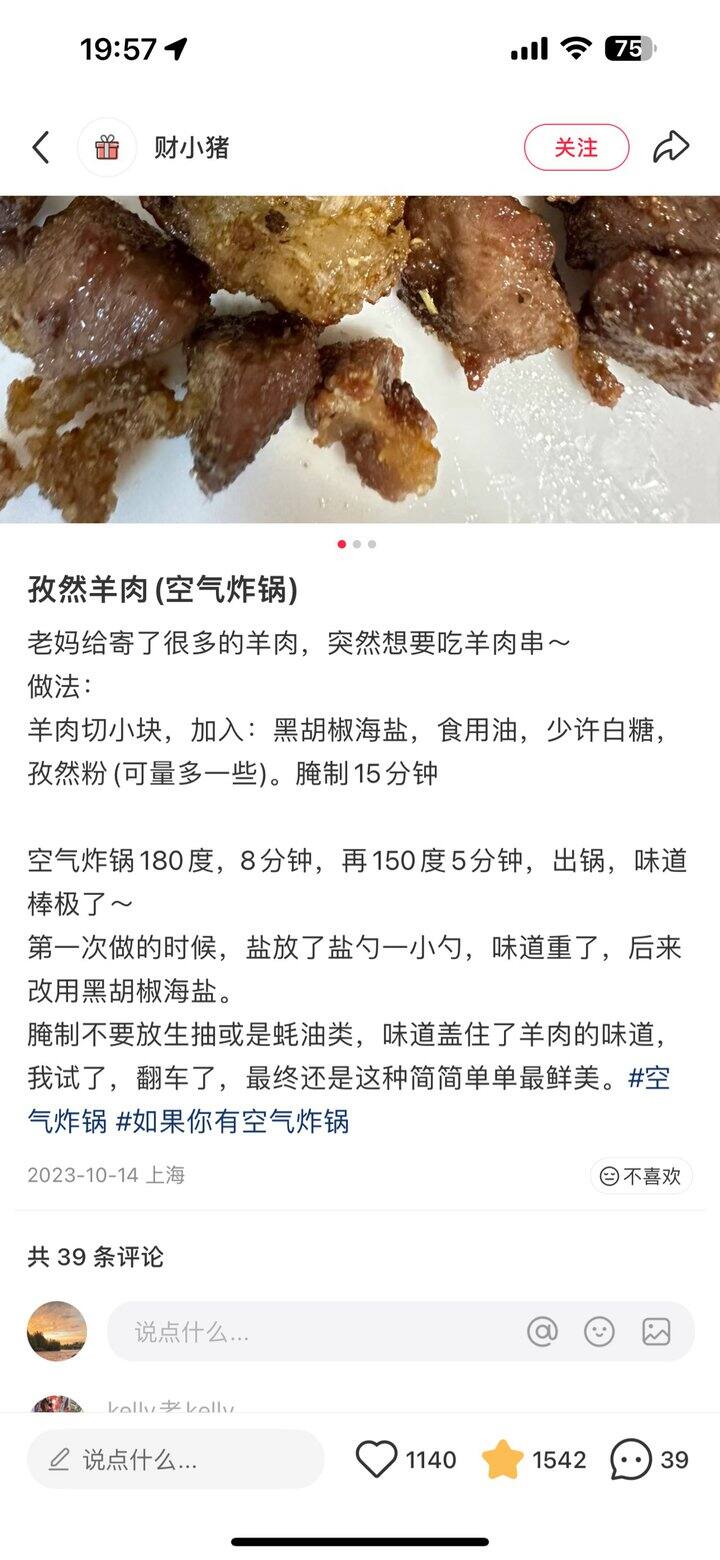Go back using the top-left arrow

(41, 148)
